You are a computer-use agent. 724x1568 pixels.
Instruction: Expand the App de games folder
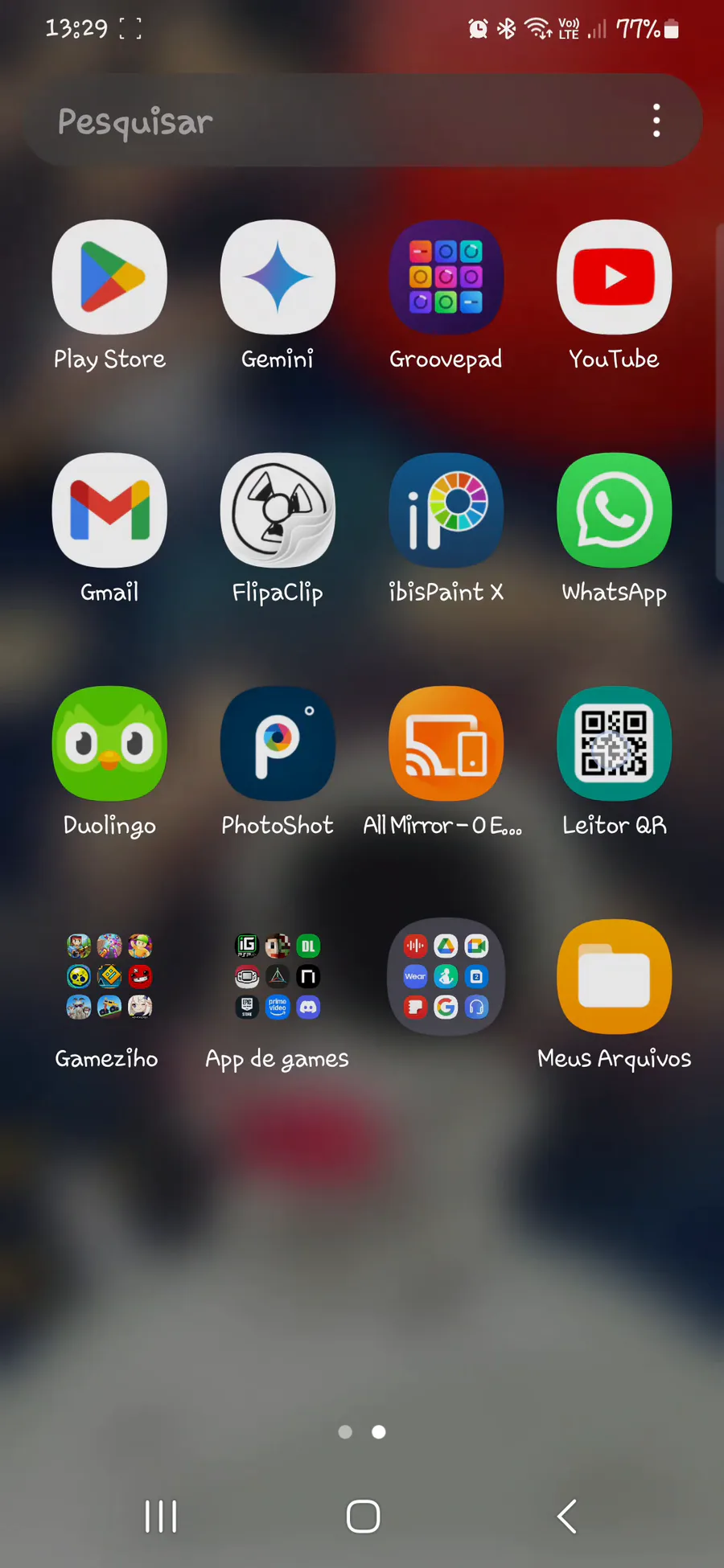tap(278, 977)
